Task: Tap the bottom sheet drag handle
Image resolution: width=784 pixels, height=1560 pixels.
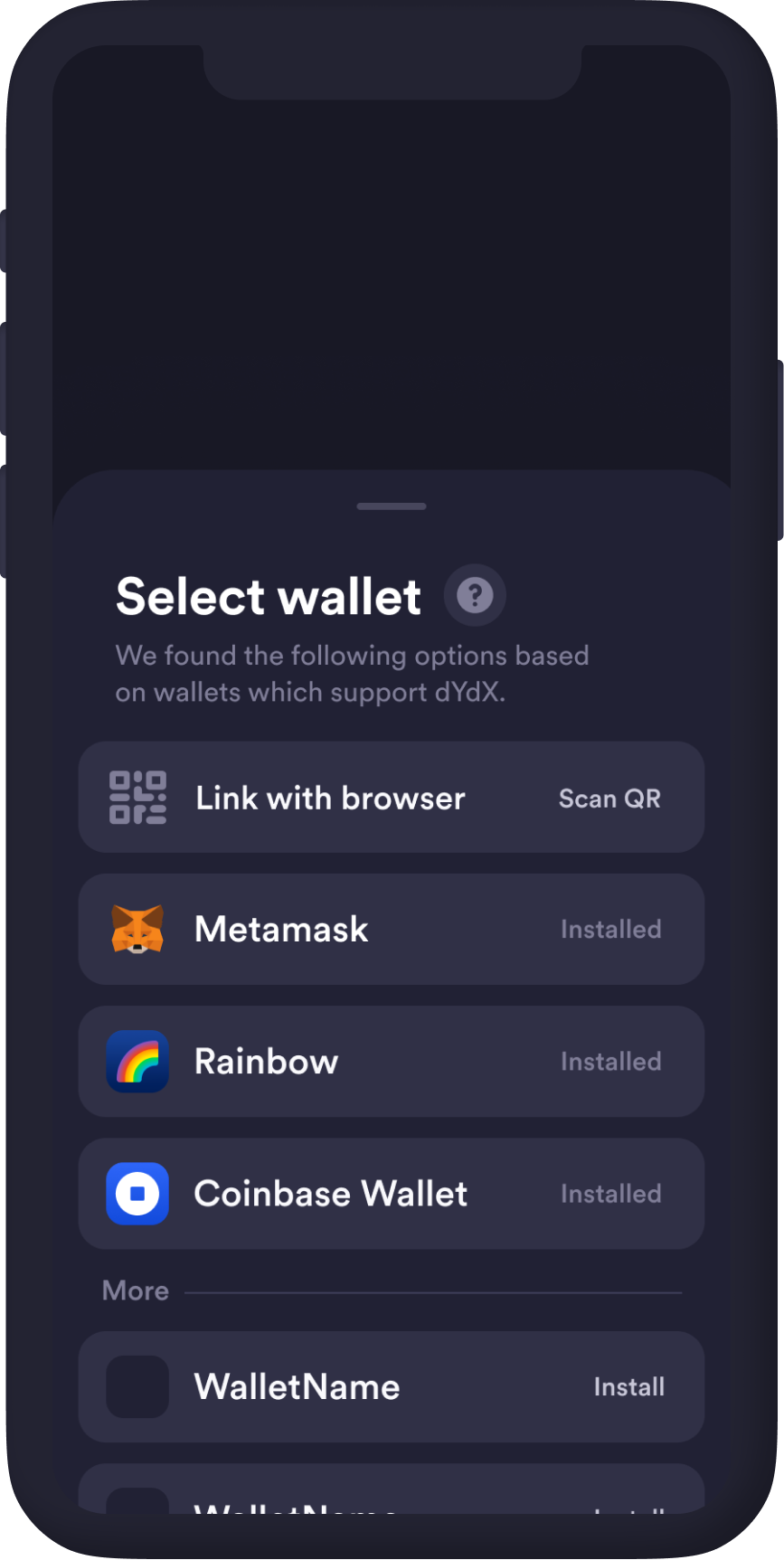Action: pos(391,506)
